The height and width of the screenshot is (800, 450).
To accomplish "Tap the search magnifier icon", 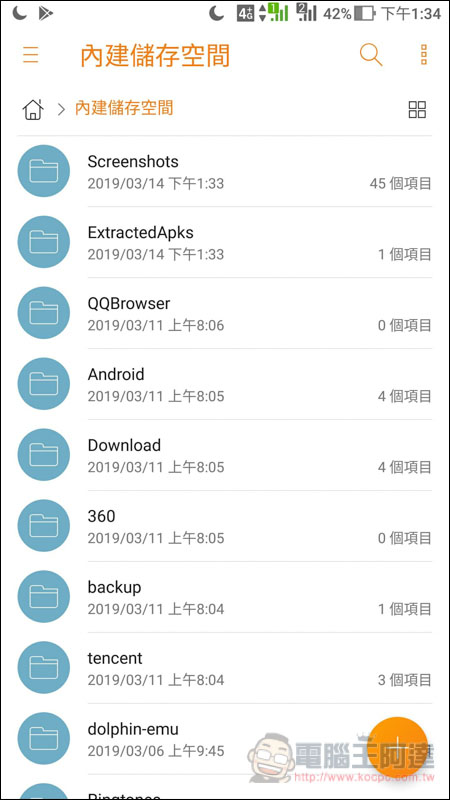I will (371, 55).
